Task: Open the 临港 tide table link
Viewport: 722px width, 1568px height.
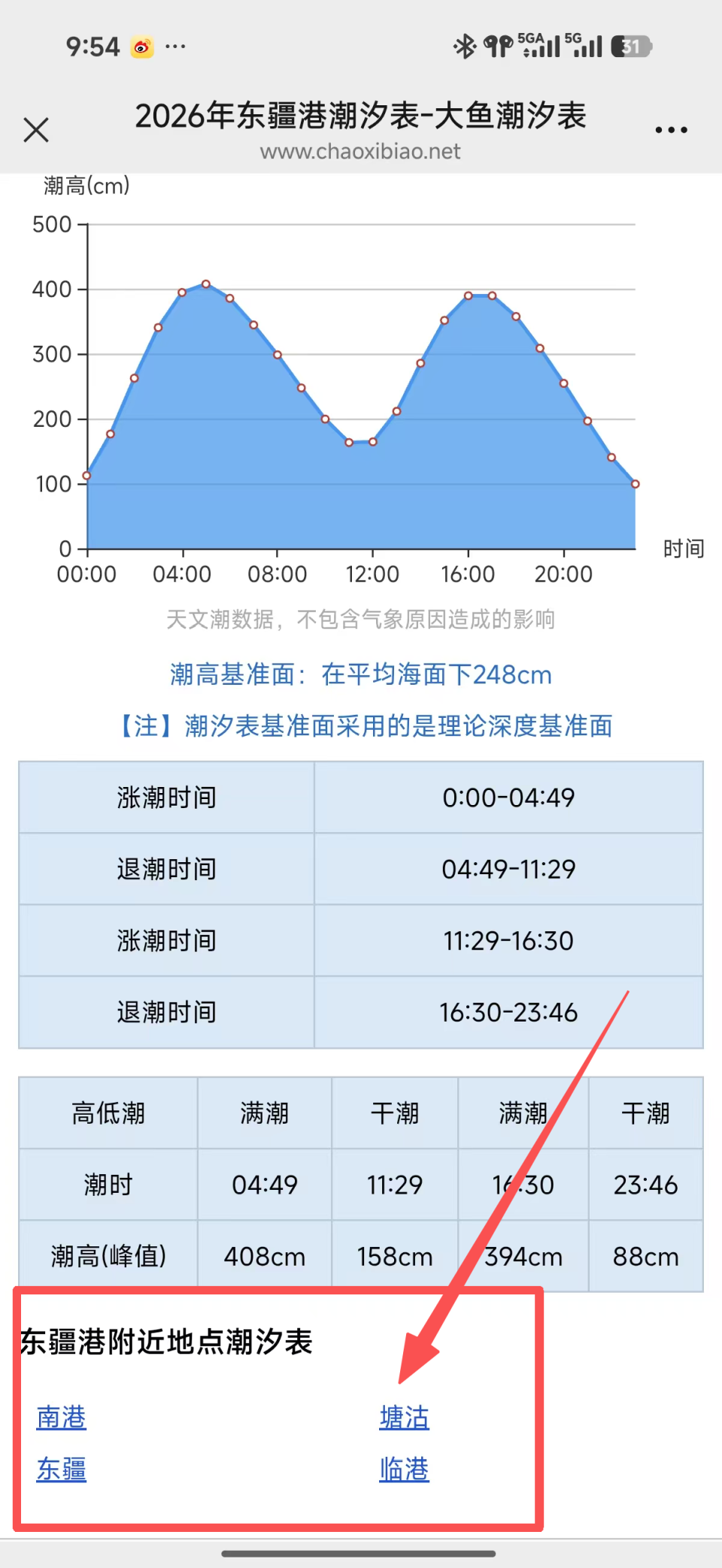Action: (x=405, y=1469)
